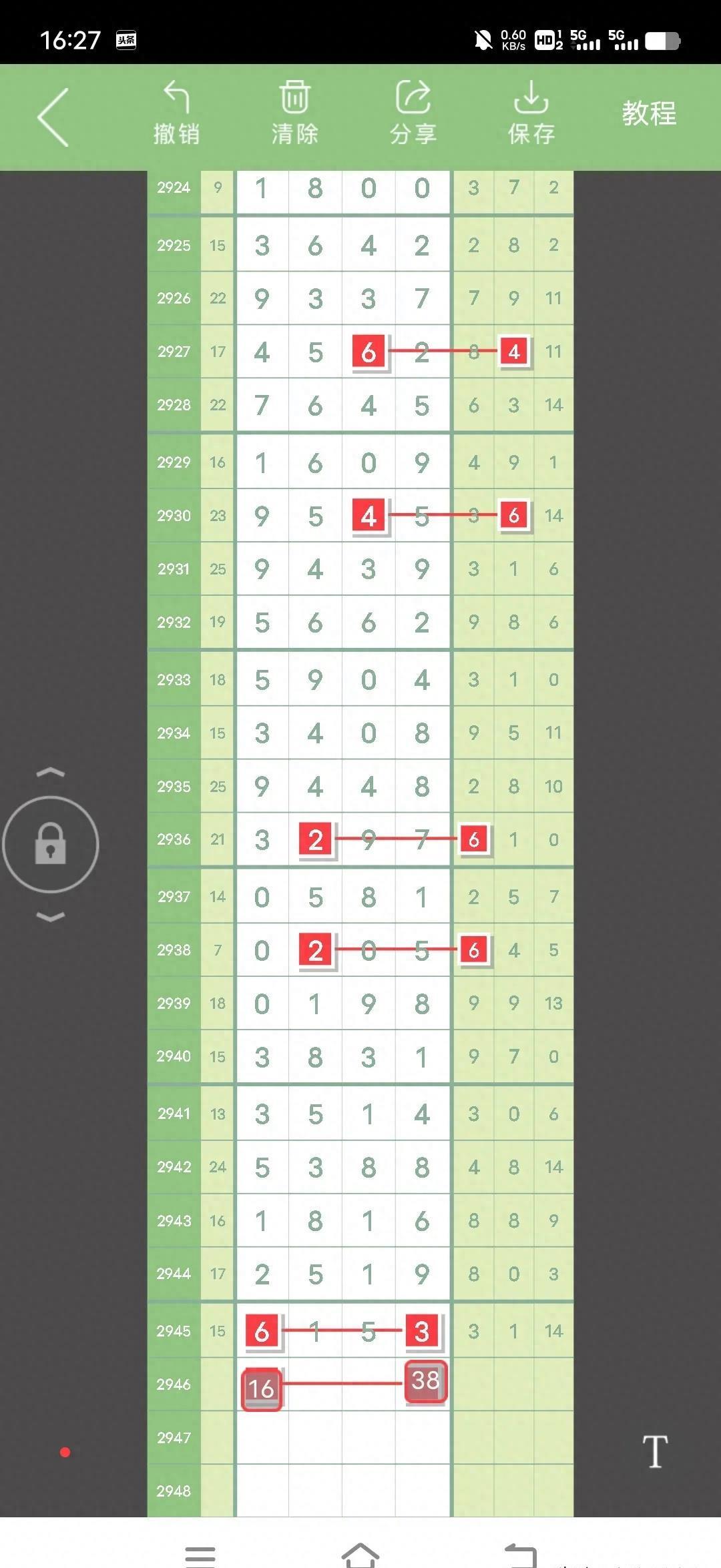Select the T text tool
The image size is (721, 1568).
point(655,1451)
